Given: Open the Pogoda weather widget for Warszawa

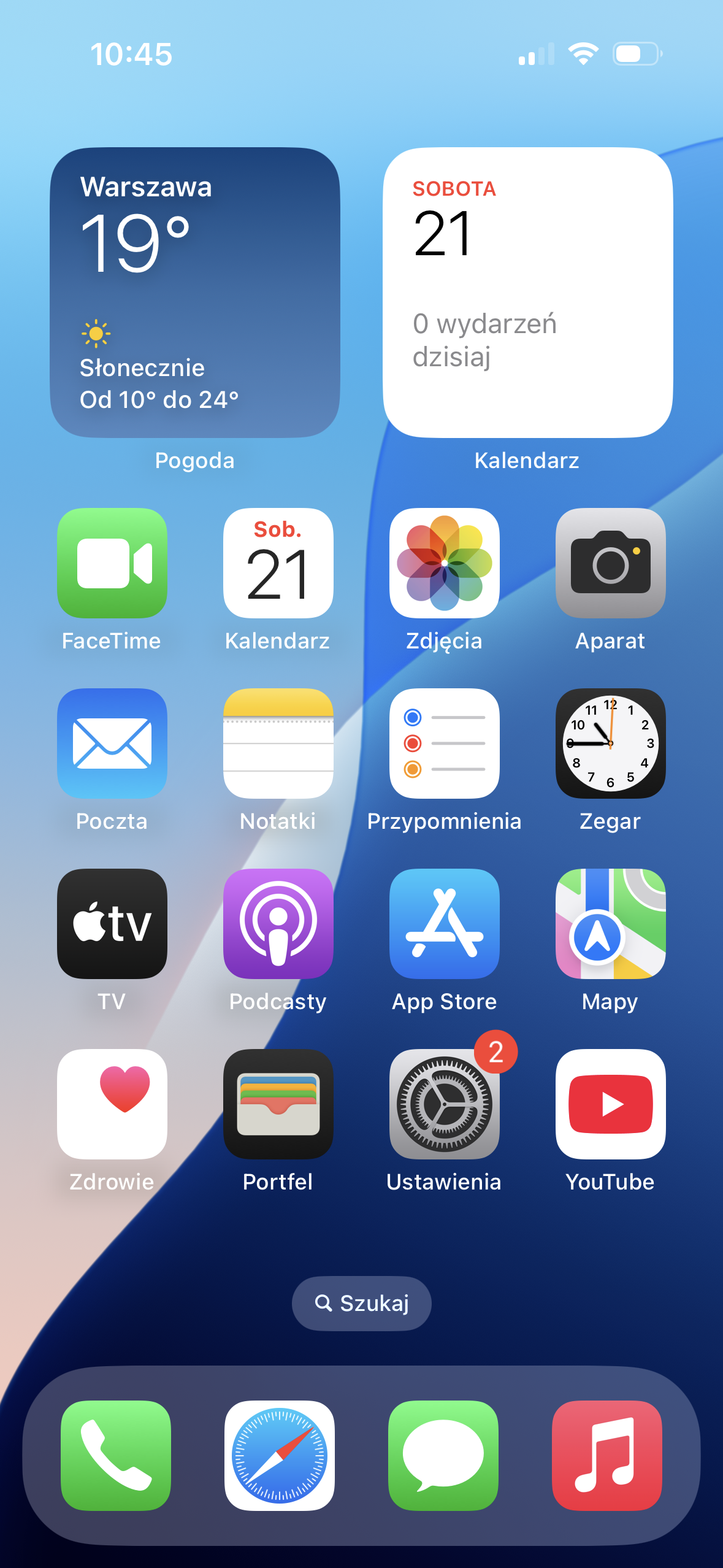Looking at the screenshot, I should 195,292.
